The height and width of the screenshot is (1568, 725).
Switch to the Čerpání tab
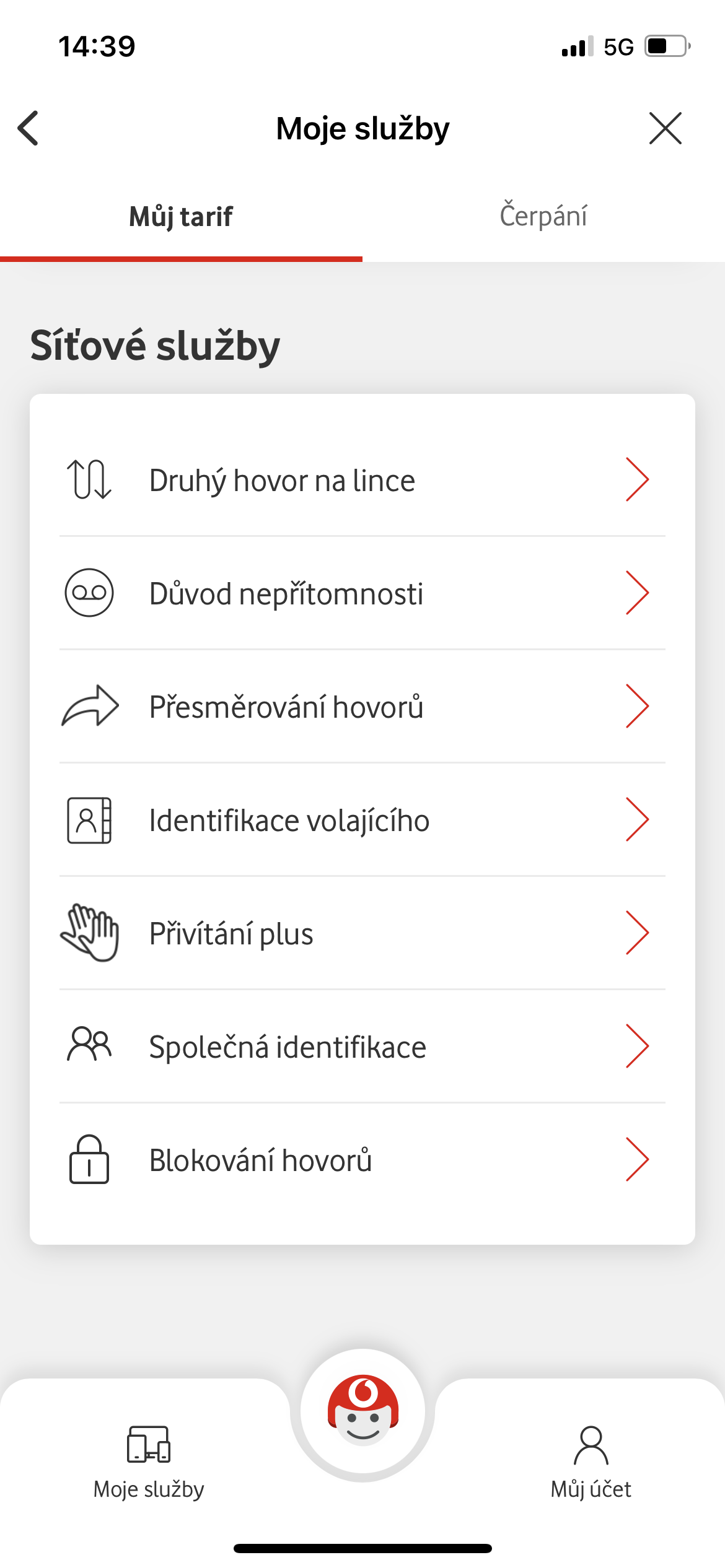[543, 216]
